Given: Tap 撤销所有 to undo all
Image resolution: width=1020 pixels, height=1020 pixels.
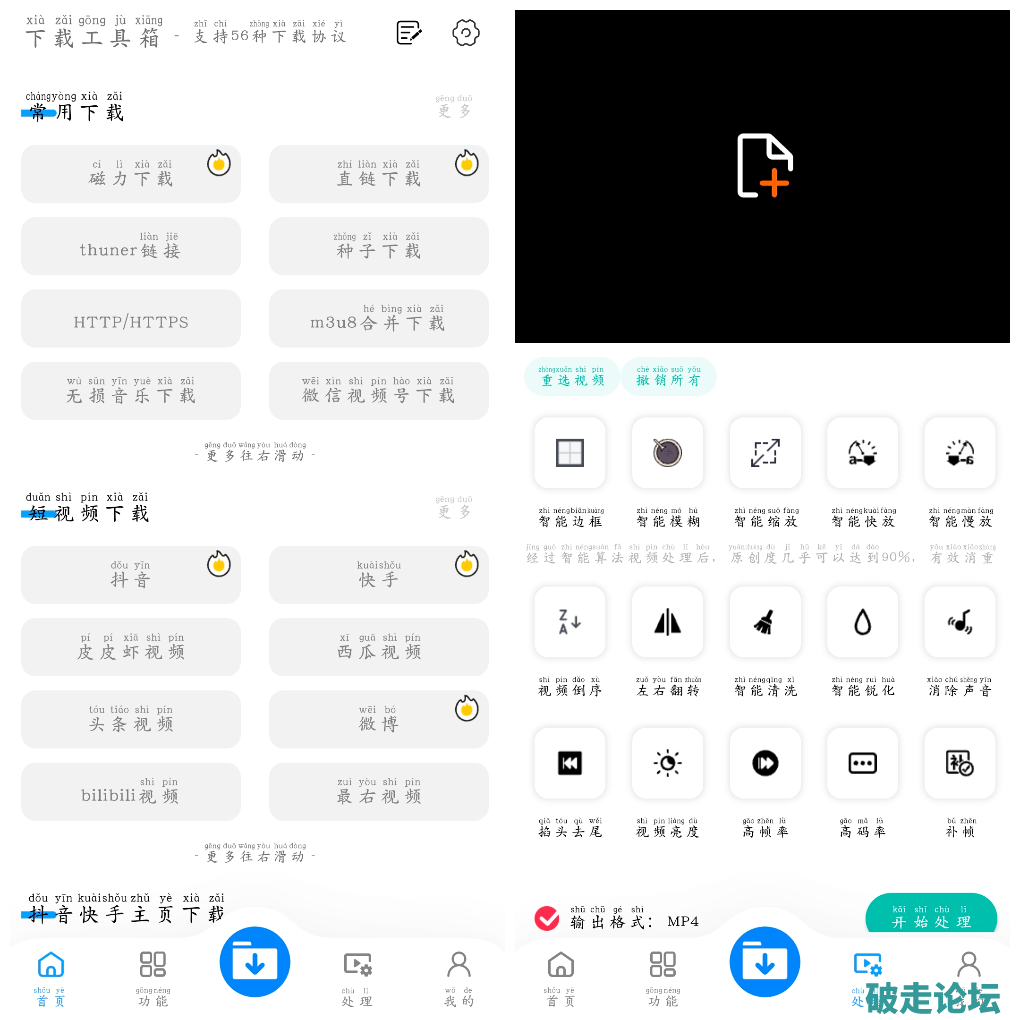Looking at the screenshot, I should 668,377.
